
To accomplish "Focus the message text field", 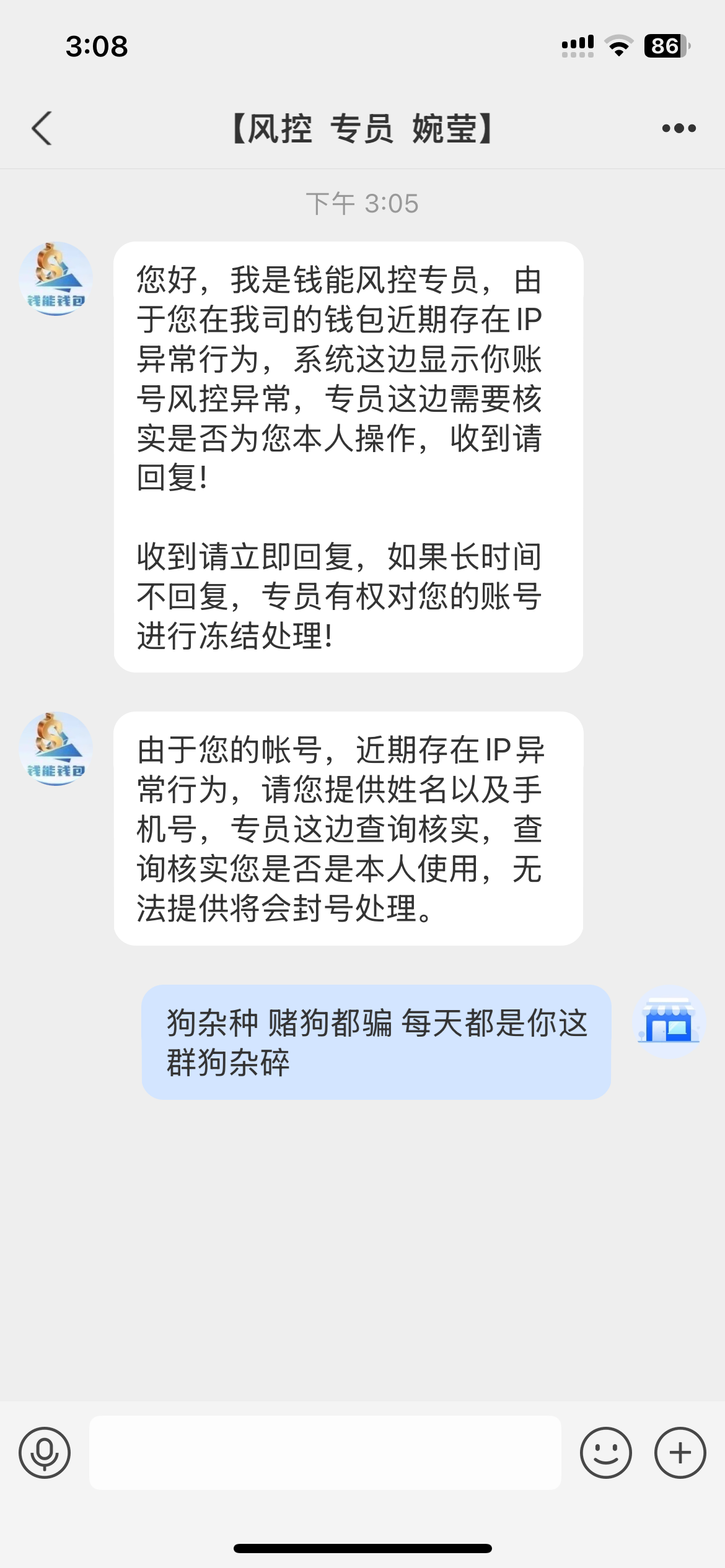I will pos(325,1452).
